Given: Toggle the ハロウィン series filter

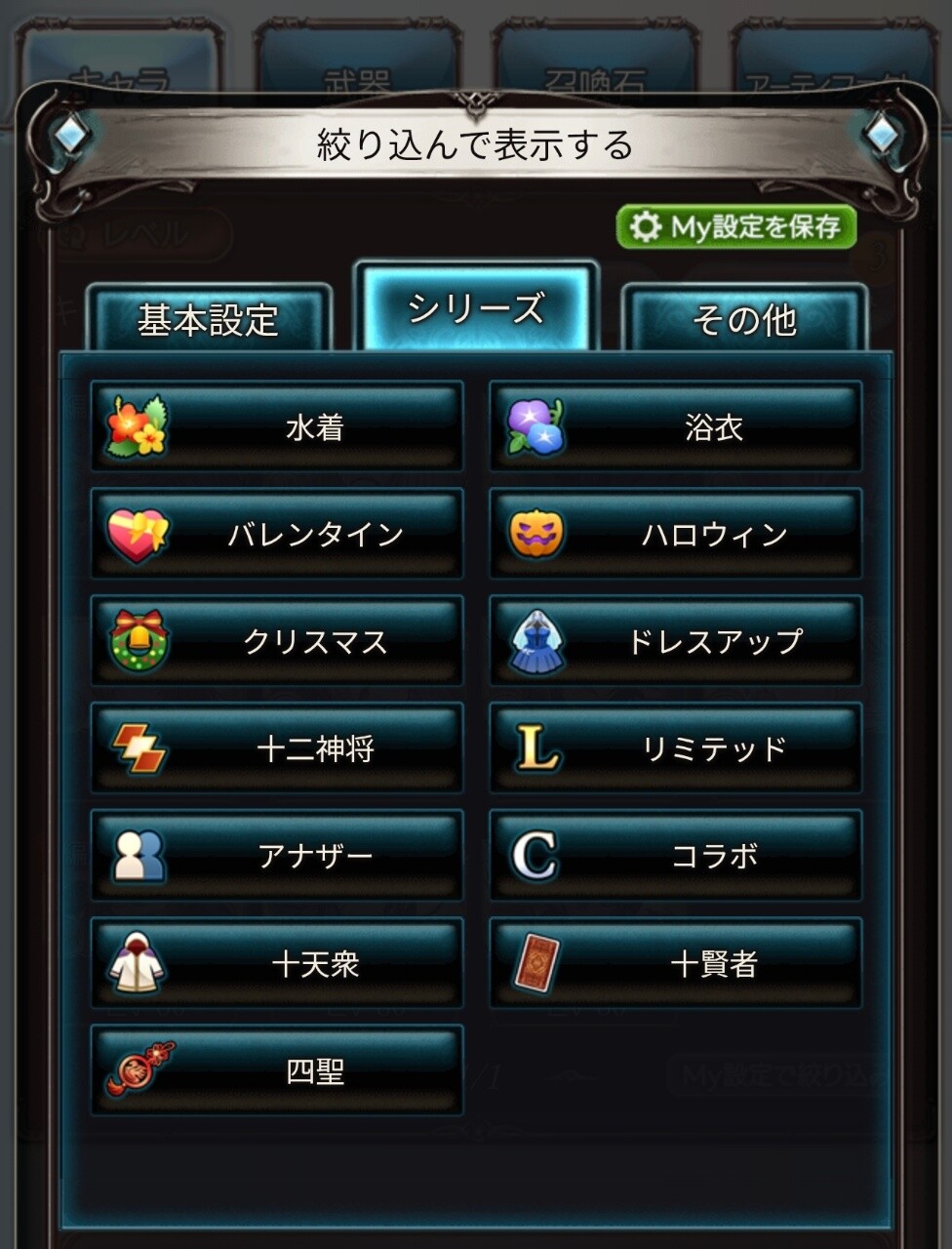Looking at the screenshot, I should 675,534.
